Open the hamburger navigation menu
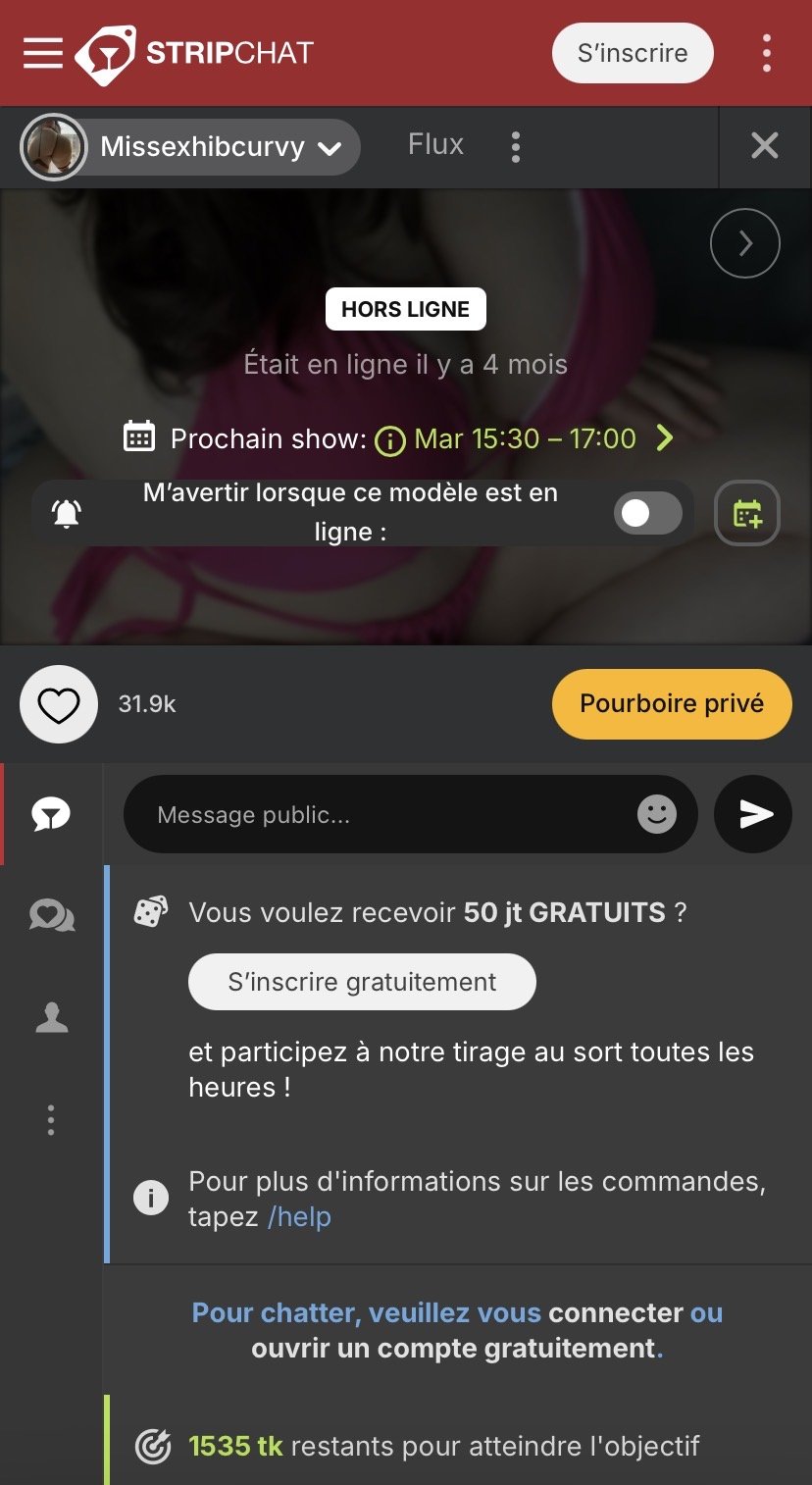 point(43,53)
